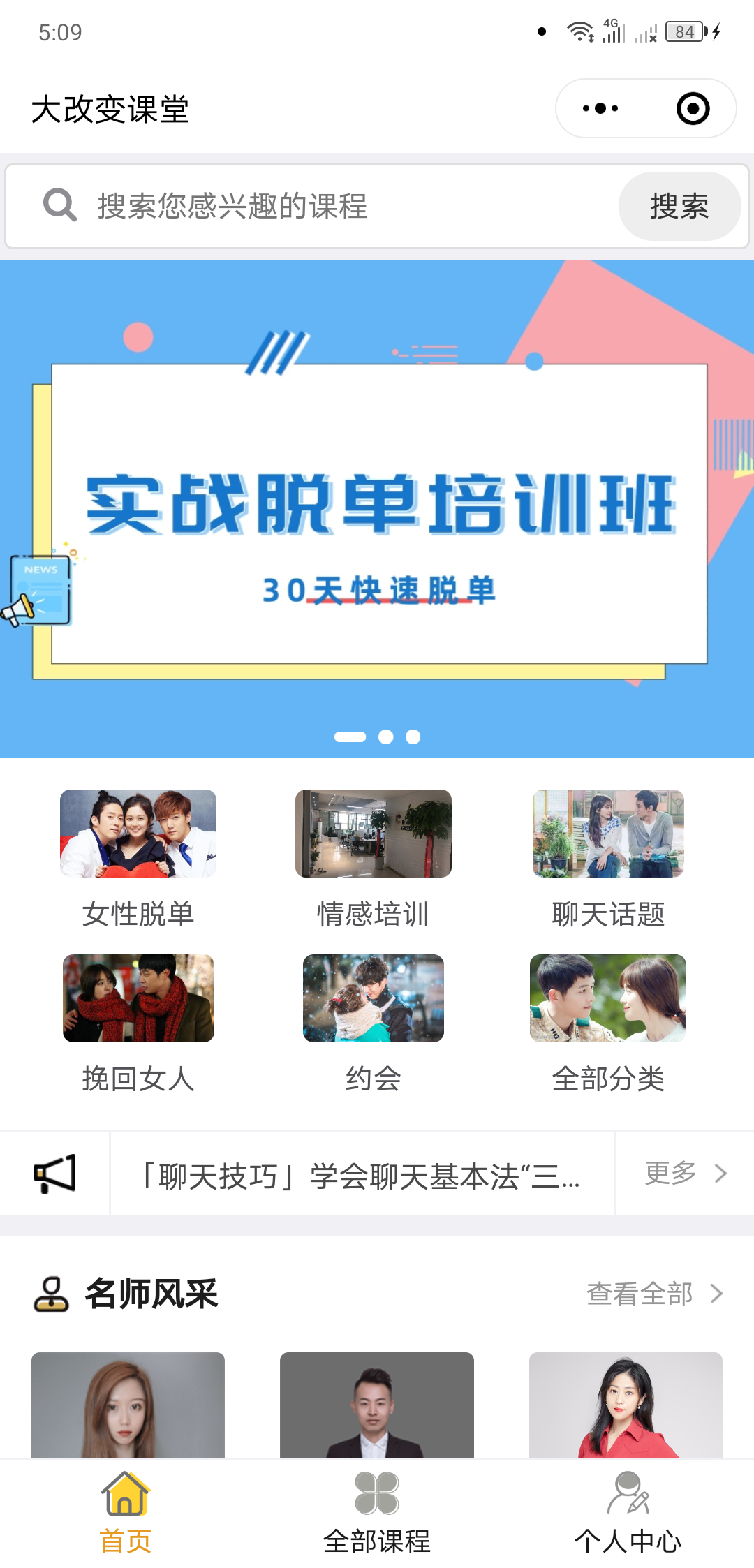The height and width of the screenshot is (1568, 754).
Task: Go to the 首页 tab
Action: pyautogui.click(x=126, y=1512)
